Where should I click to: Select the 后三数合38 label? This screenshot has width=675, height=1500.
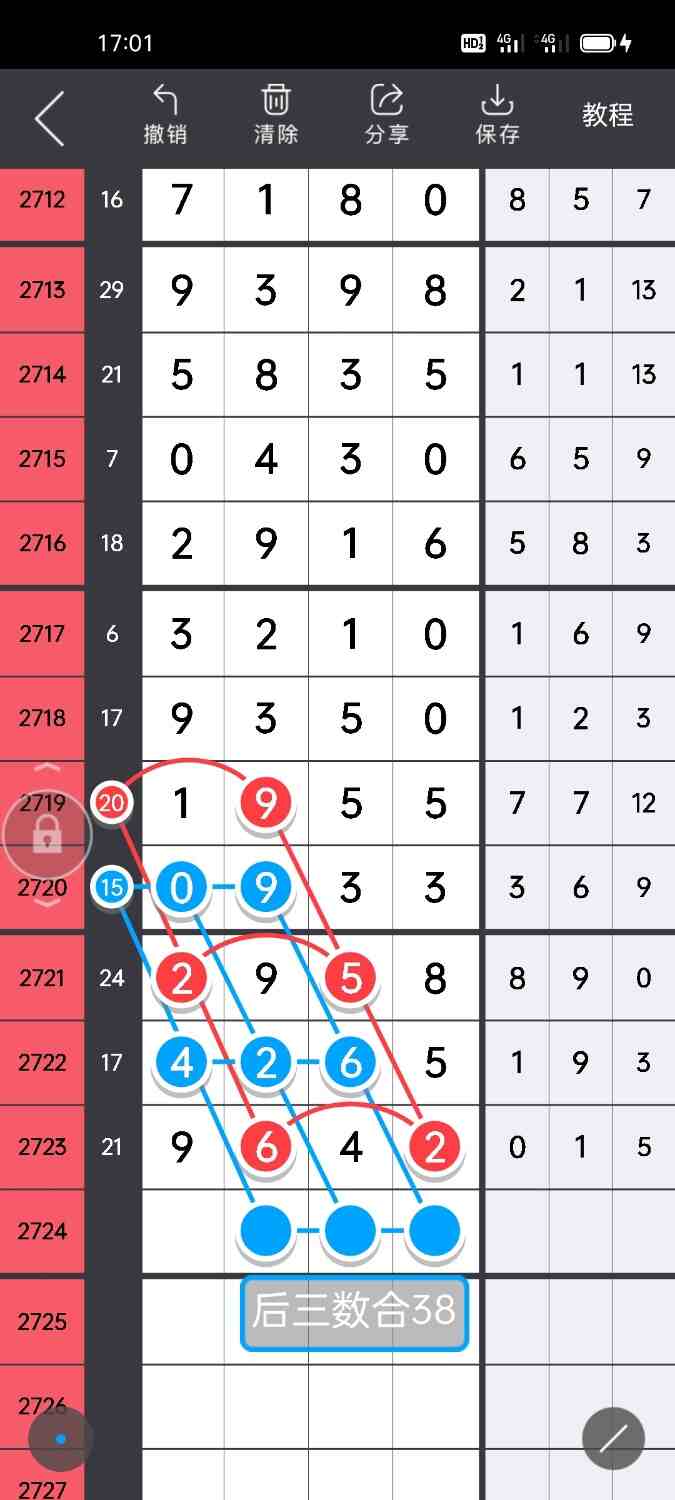pyautogui.click(x=354, y=1313)
